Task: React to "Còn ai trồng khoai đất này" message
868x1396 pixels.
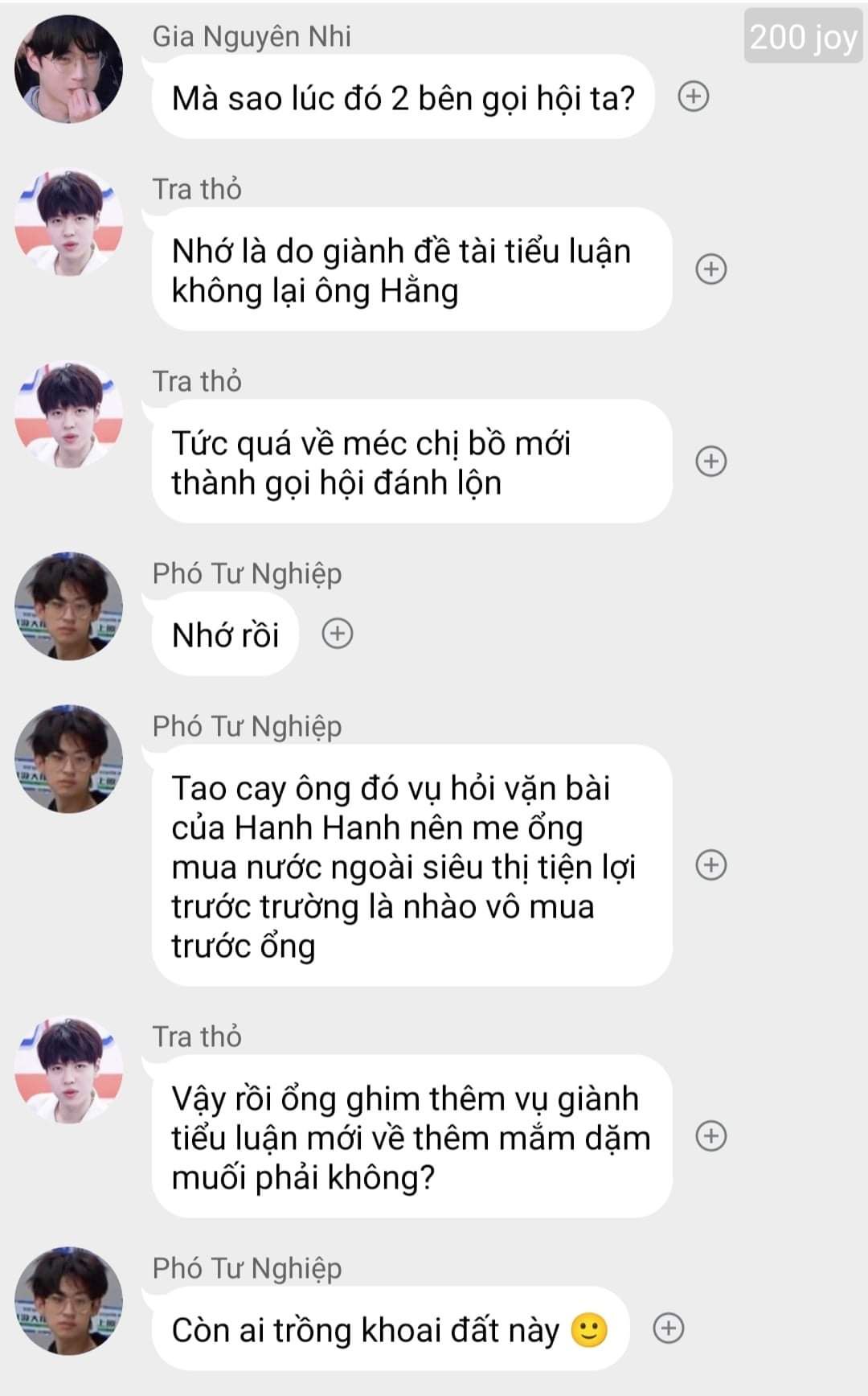Action: 669,1328
